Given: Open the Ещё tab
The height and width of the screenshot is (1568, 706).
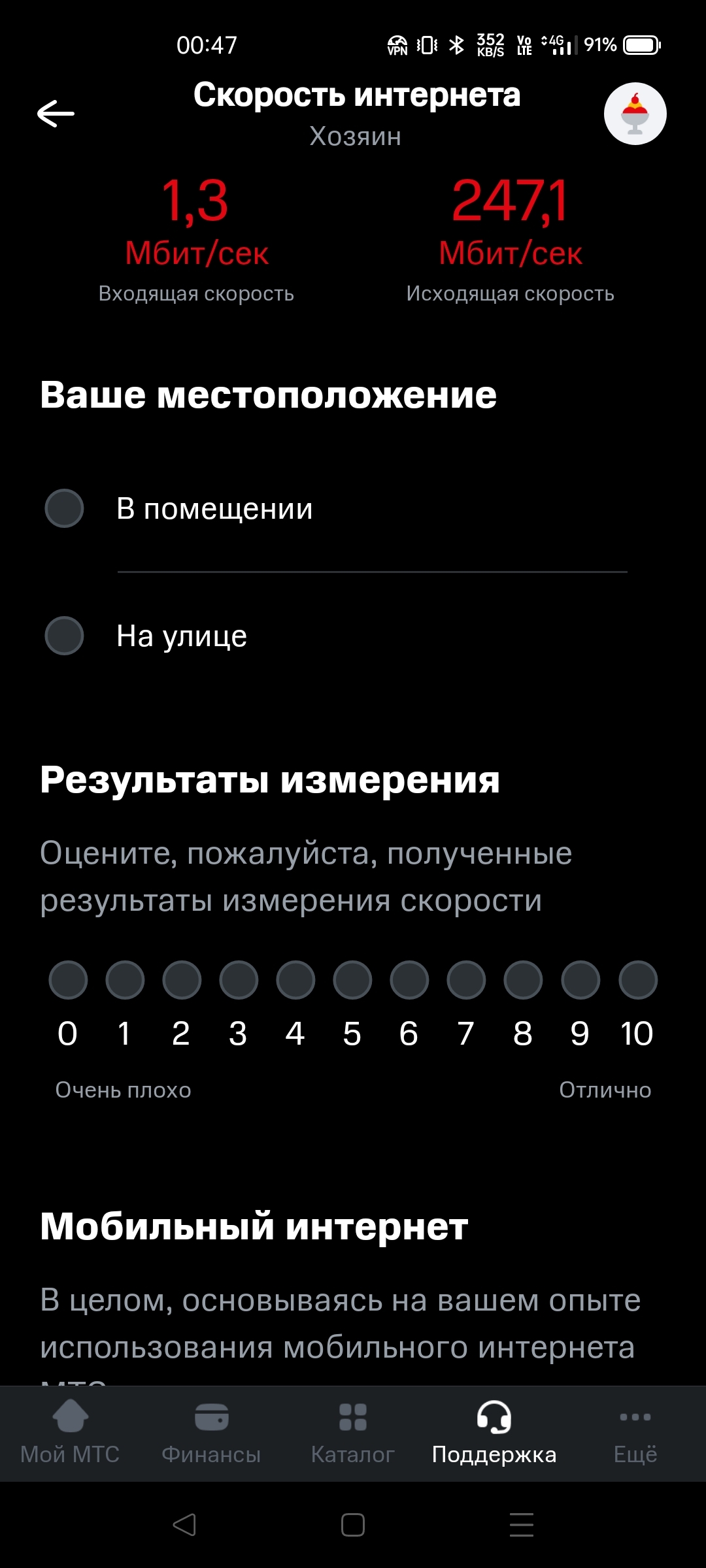Looking at the screenshot, I should click(x=635, y=1432).
